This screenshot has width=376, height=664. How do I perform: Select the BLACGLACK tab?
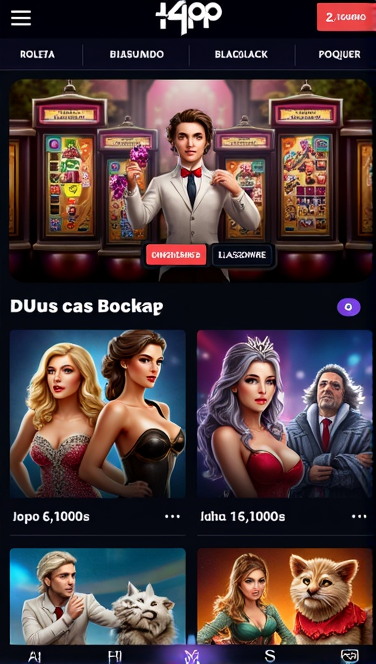pos(241,55)
